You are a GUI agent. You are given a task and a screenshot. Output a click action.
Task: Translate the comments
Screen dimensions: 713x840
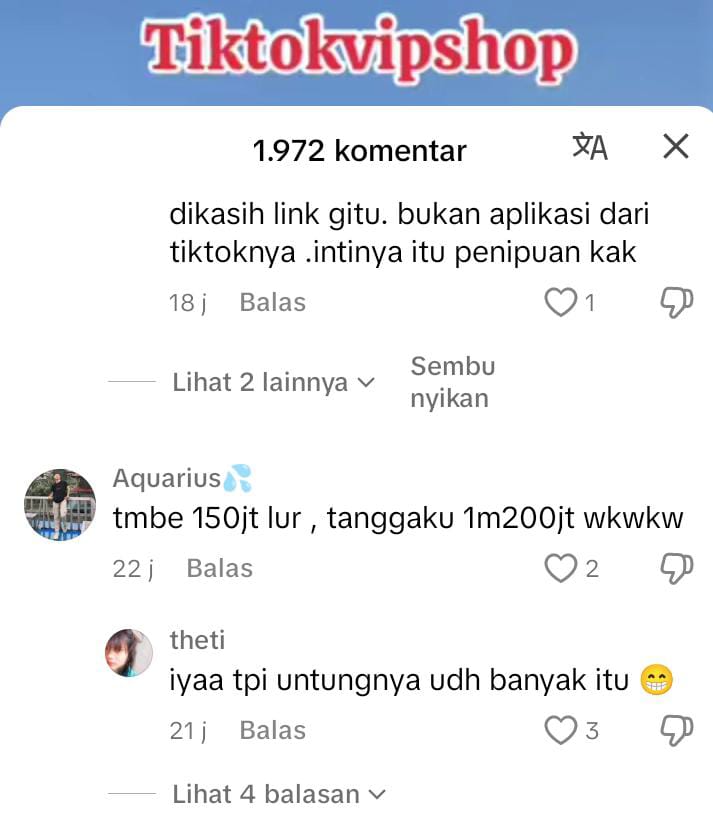590,147
